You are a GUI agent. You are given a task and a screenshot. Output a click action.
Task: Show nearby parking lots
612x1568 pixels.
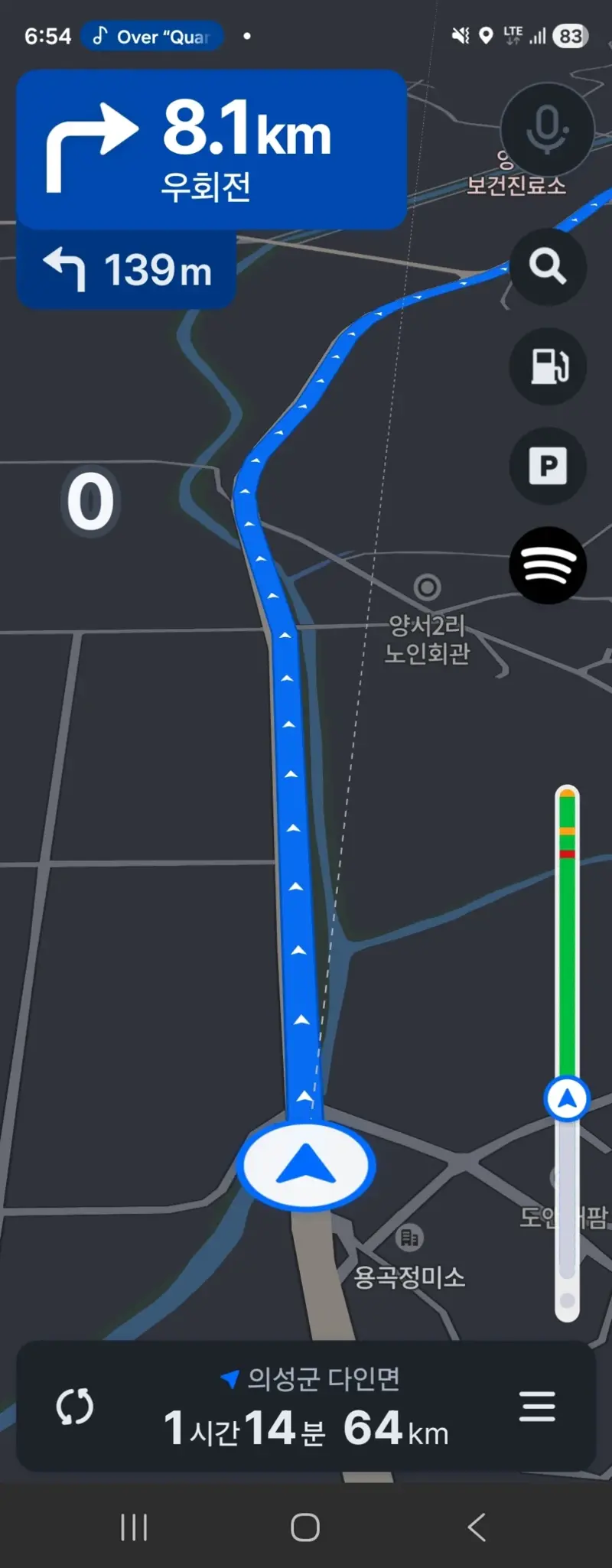click(548, 466)
